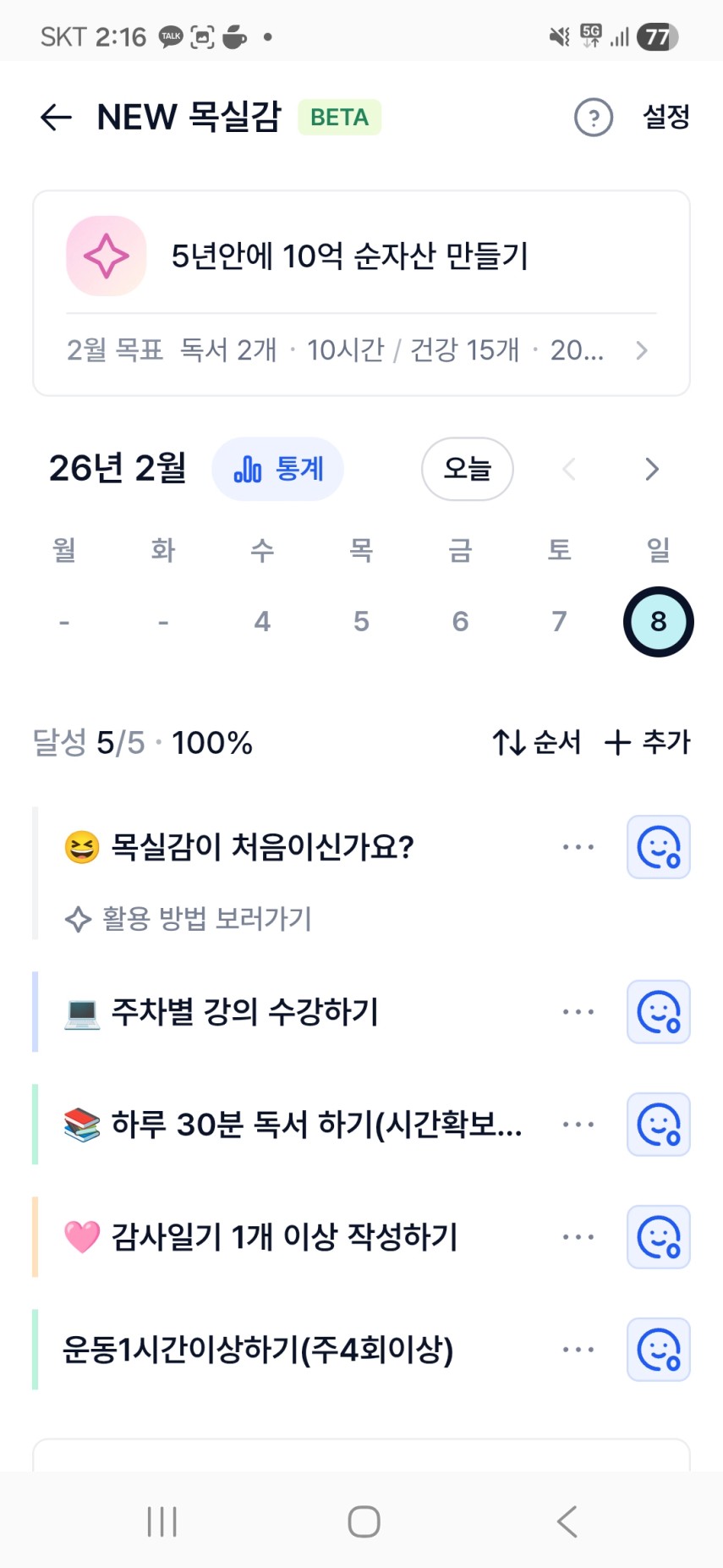Toggle completion face for 운동1시간이상하기
The image size is (723, 1568).
pyautogui.click(x=659, y=1350)
